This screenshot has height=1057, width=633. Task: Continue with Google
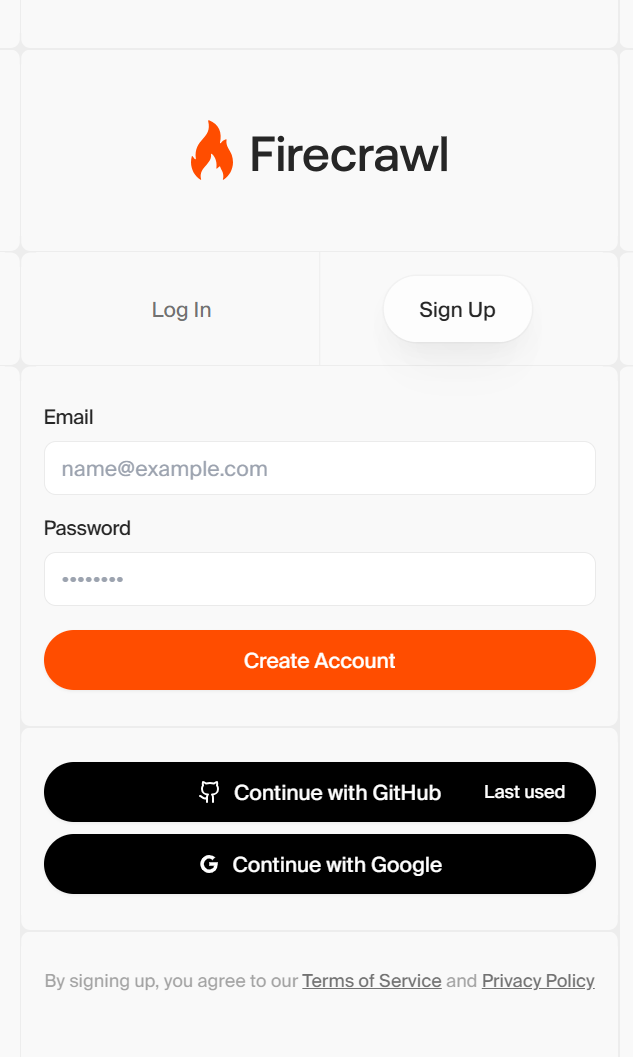(320, 864)
